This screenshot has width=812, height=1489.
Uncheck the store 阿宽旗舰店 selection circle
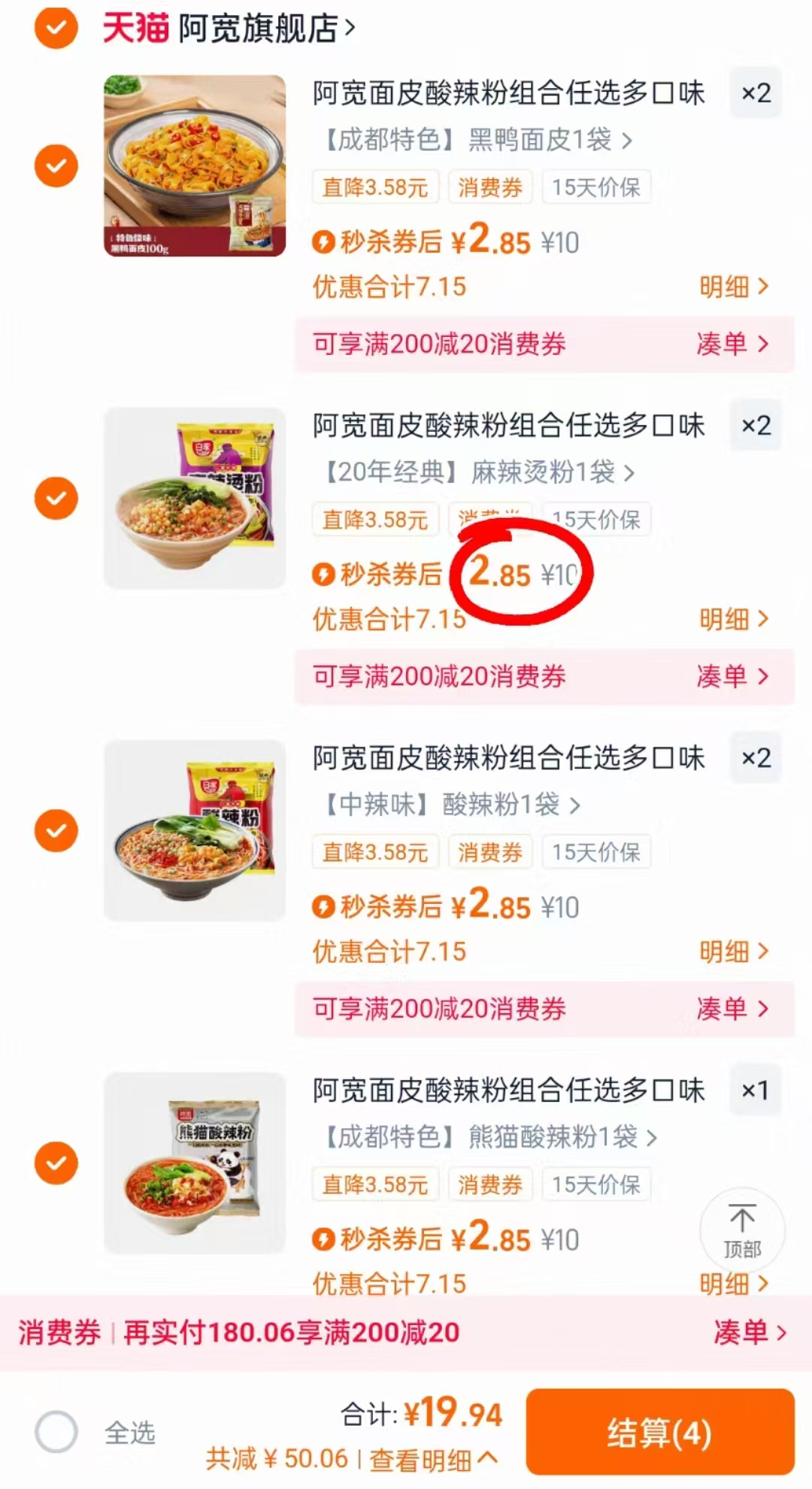coord(56,26)
